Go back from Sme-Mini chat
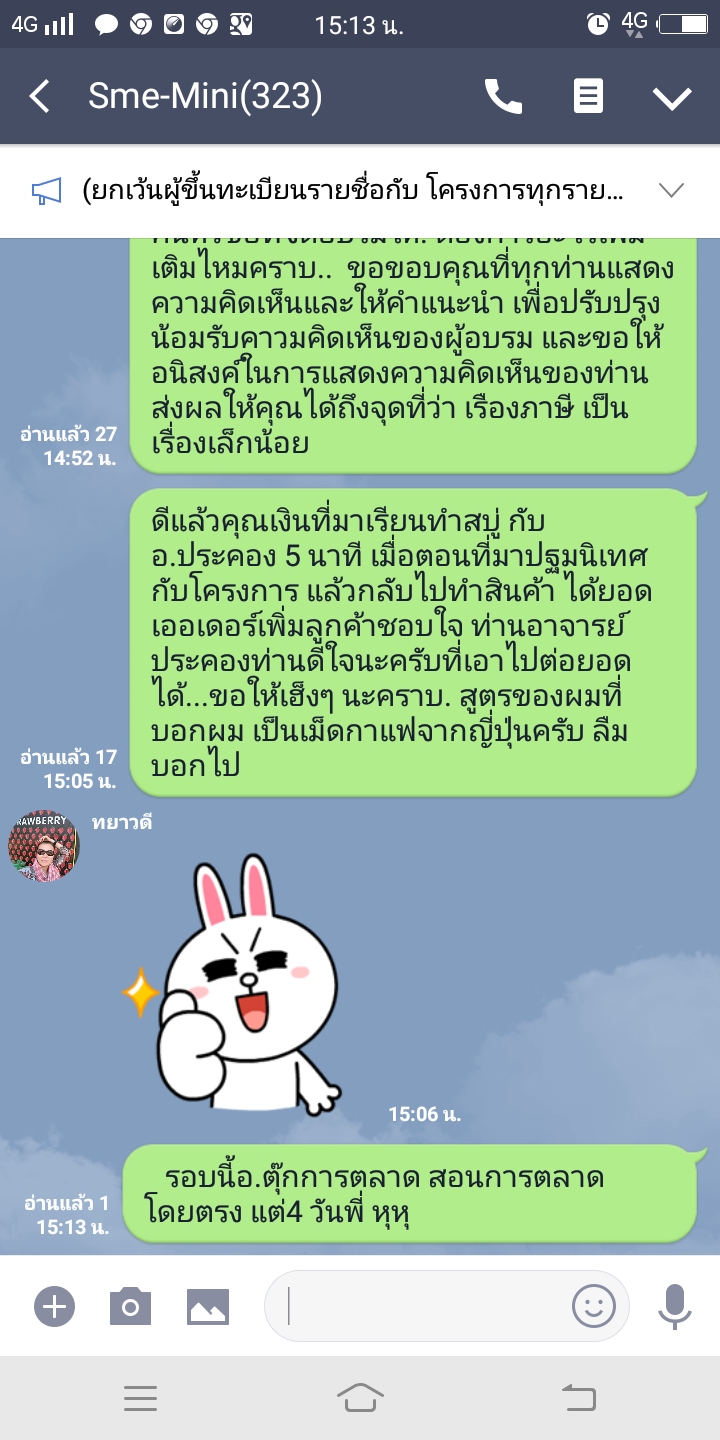Image resolution: width=720 pixels, height=1440 pixels. pos(40,97)
